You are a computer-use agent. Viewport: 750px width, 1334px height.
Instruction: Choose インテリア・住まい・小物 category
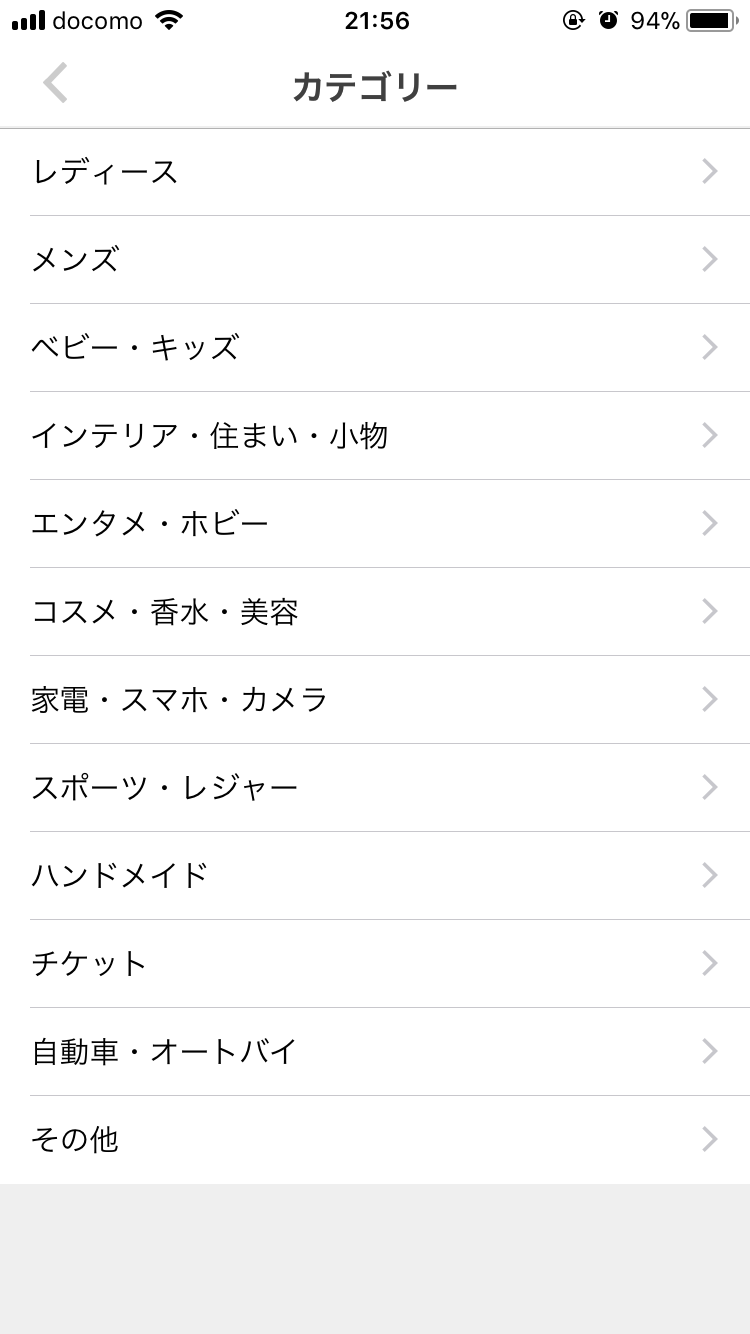375,436
